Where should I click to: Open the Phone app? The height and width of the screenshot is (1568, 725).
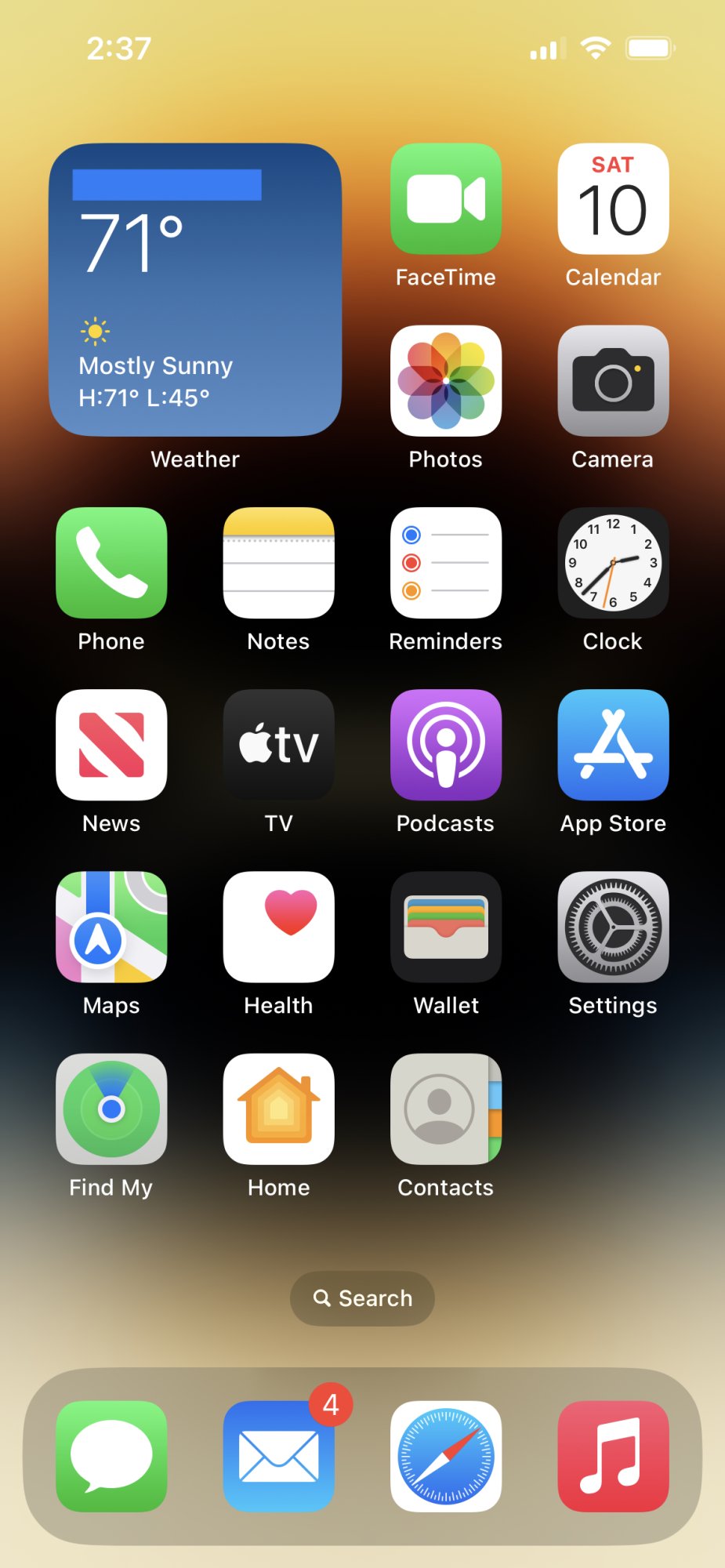tap(111, 562)
